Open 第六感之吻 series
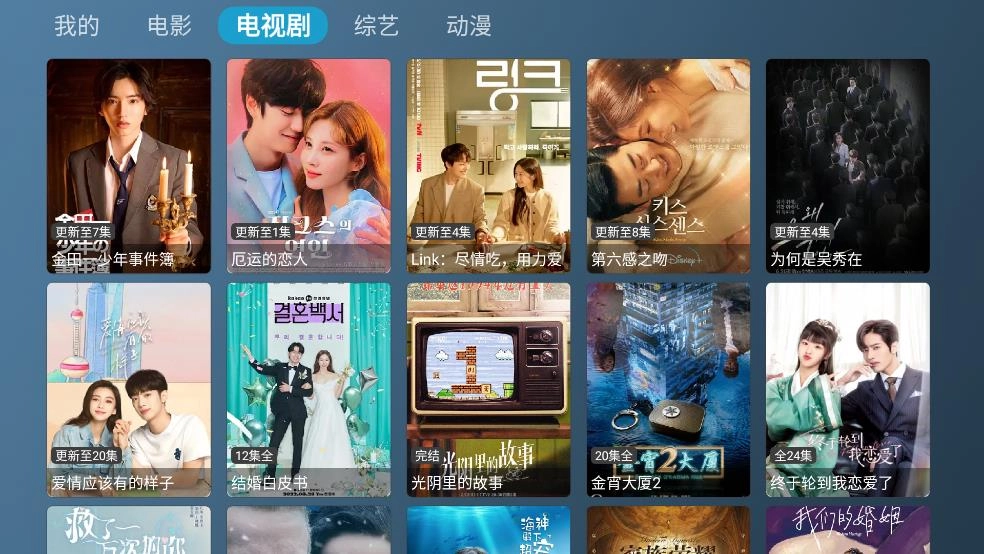 pyautogui.click(x=669, y=166)
